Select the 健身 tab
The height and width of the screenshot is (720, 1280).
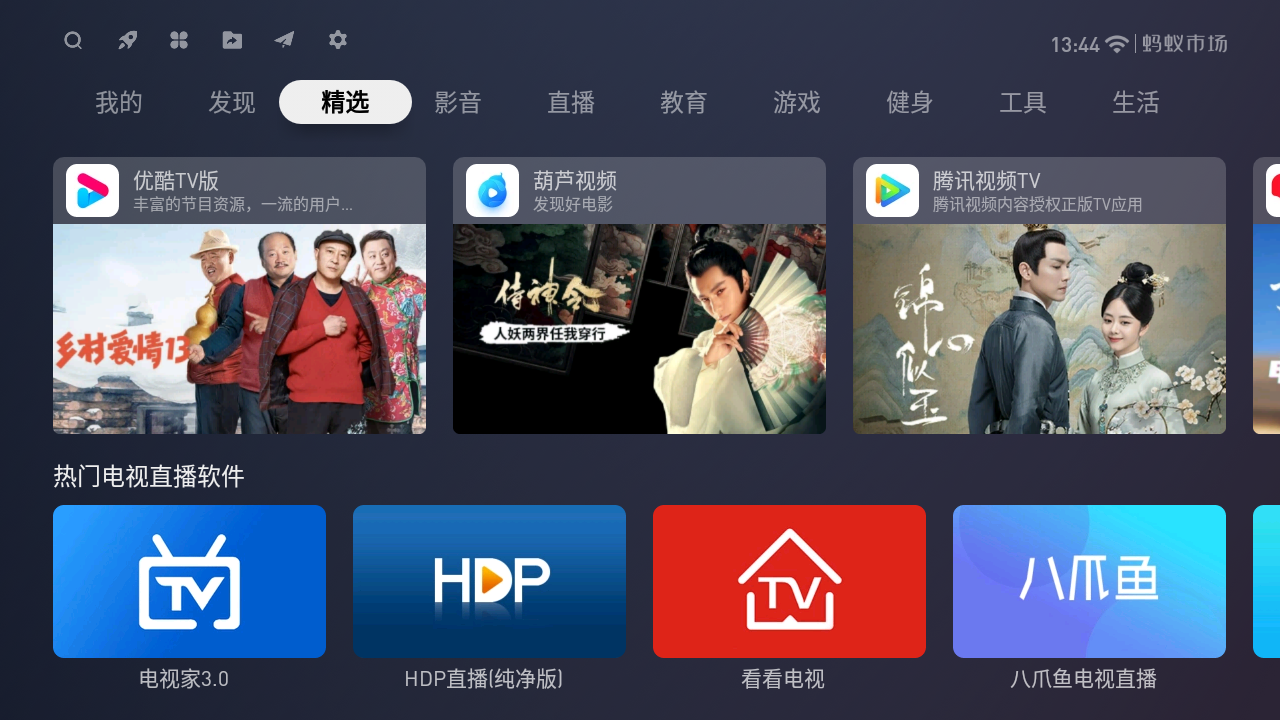coord(910,102)
